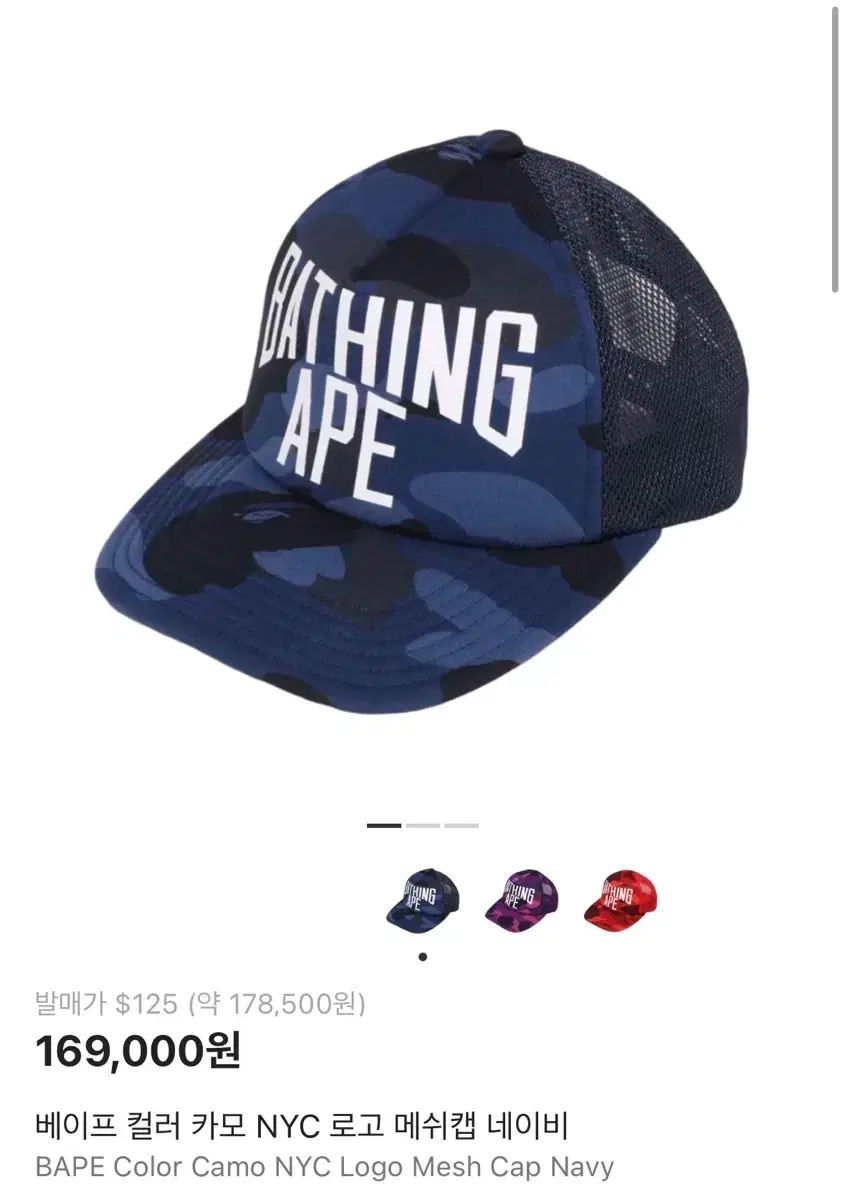The width and height of the screenshot is (845, 1200).
Task: Jump to the second product photo indicator
Action: click(423, 826)
